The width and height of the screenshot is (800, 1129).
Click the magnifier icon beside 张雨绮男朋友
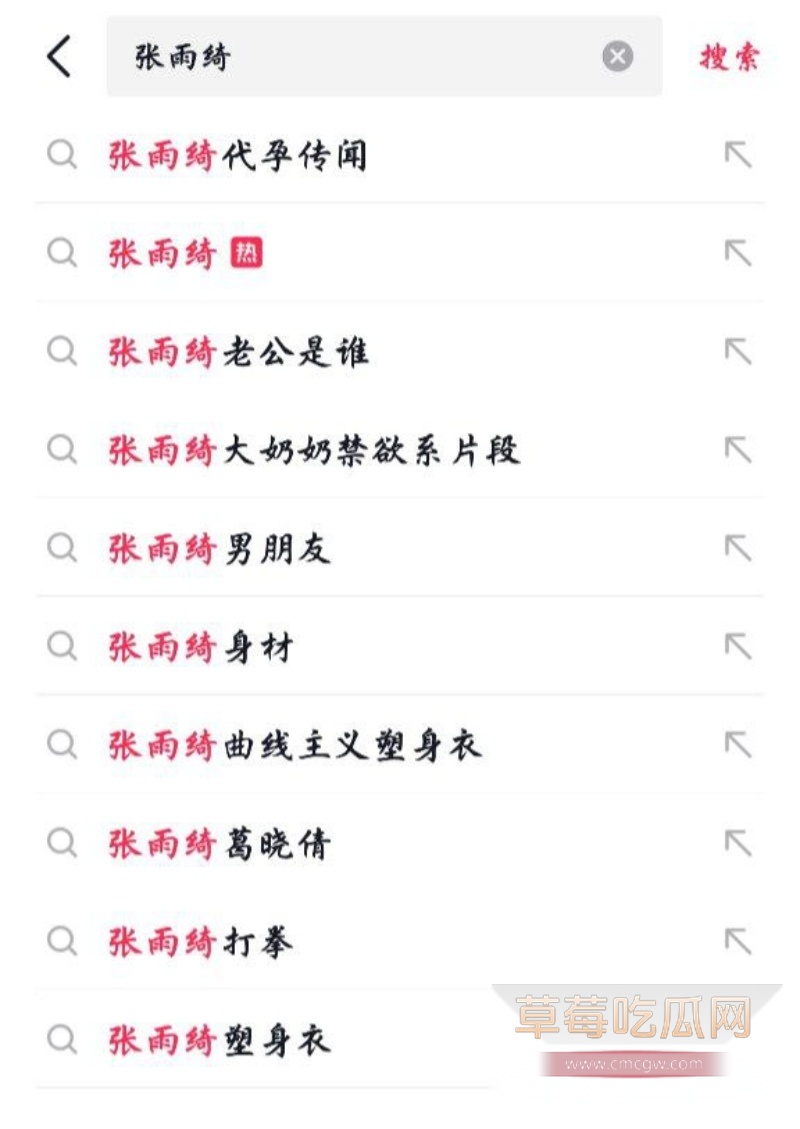62,548
